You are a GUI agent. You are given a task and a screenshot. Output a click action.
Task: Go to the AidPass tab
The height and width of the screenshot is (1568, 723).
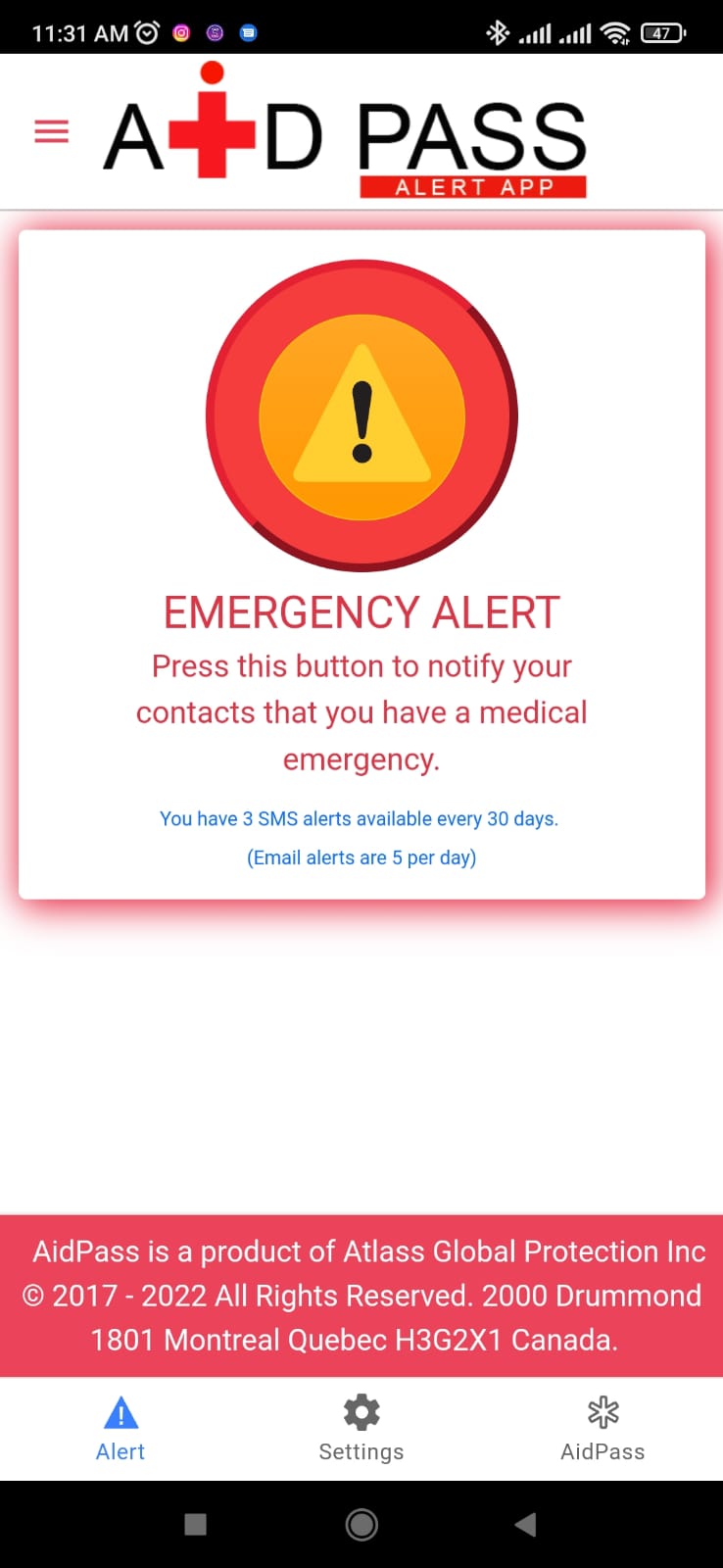pyautogui.click(x=602, y=1429)
